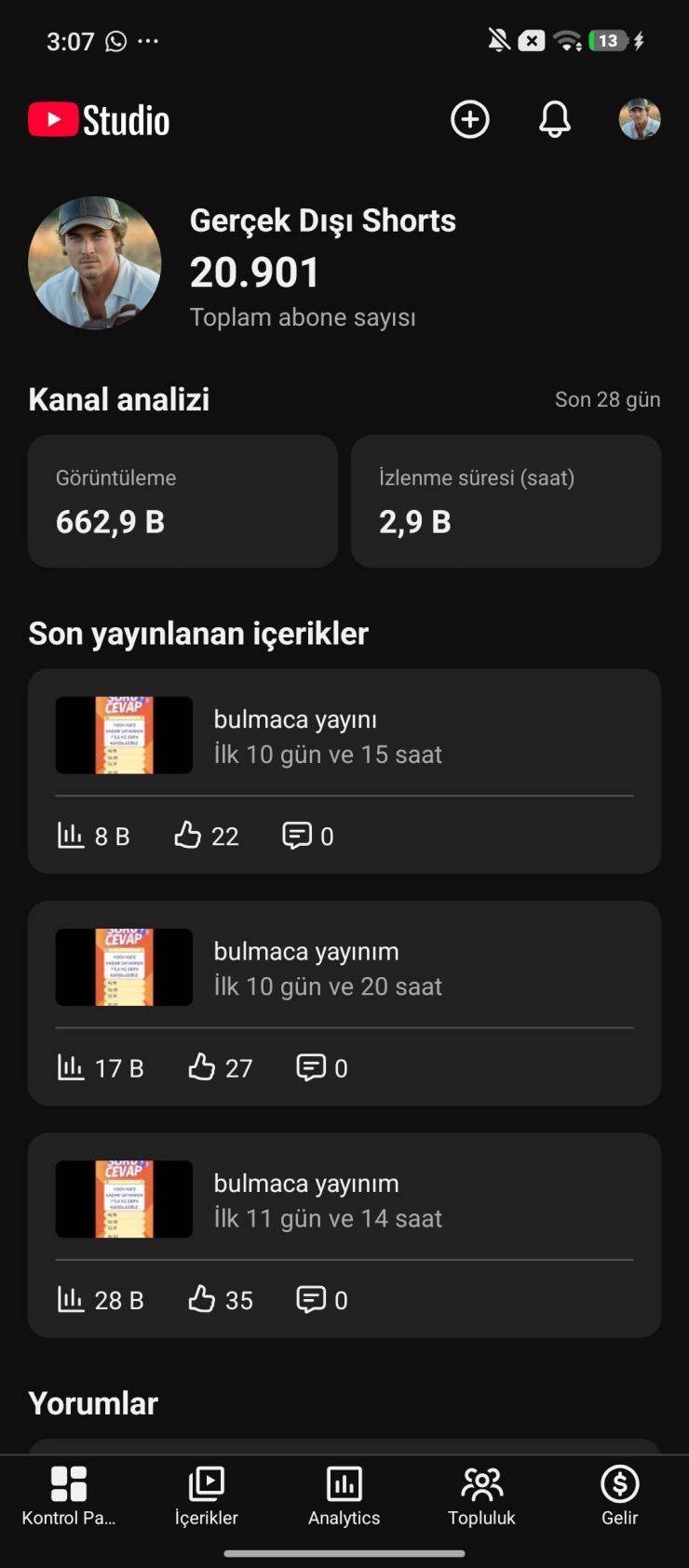689x1568 pixels.
Task: View analytics icon of 'bulmaca yayını' video
Action: (72, 835)
